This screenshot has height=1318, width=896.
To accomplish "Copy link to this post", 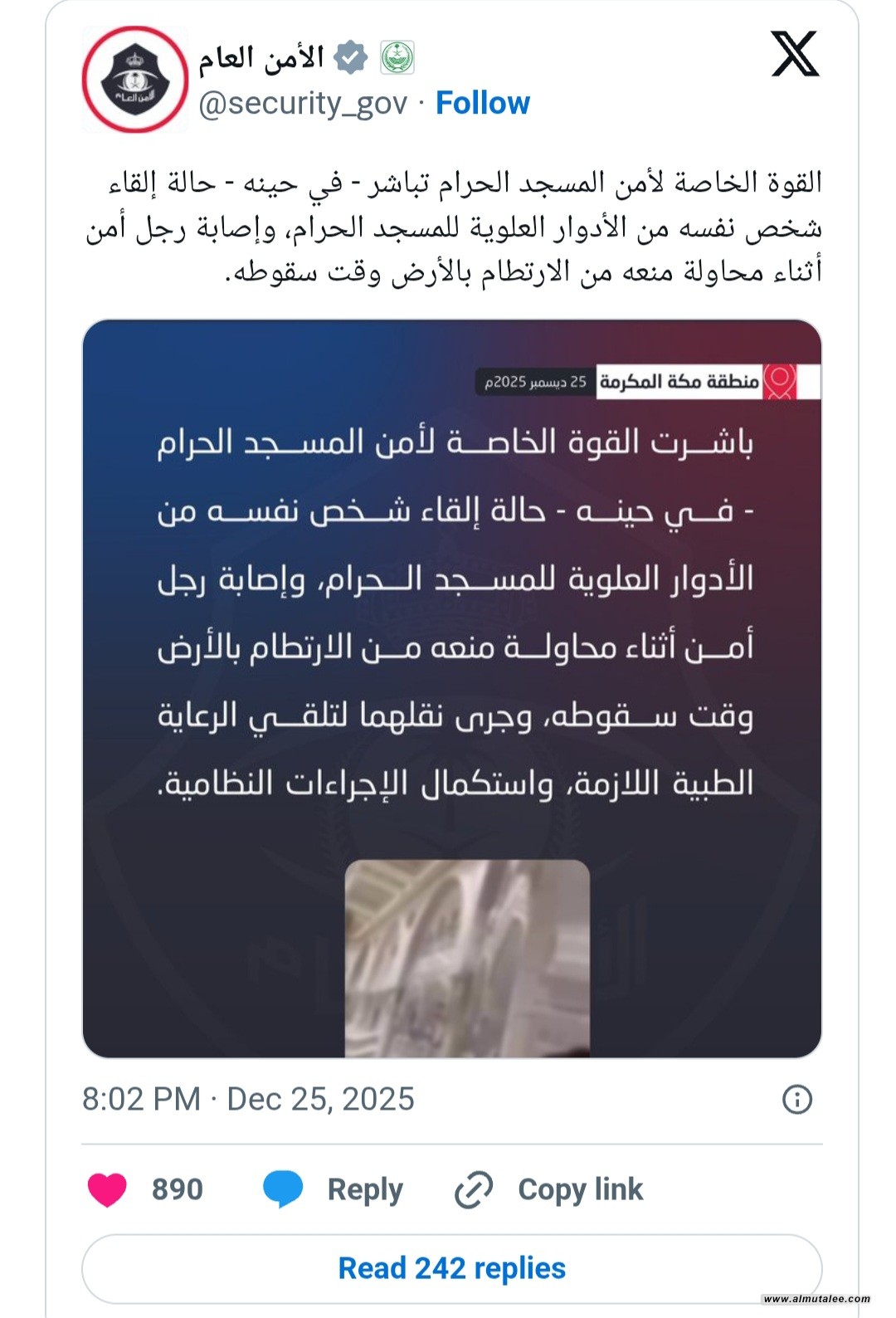I will [x=549, y=1189].
